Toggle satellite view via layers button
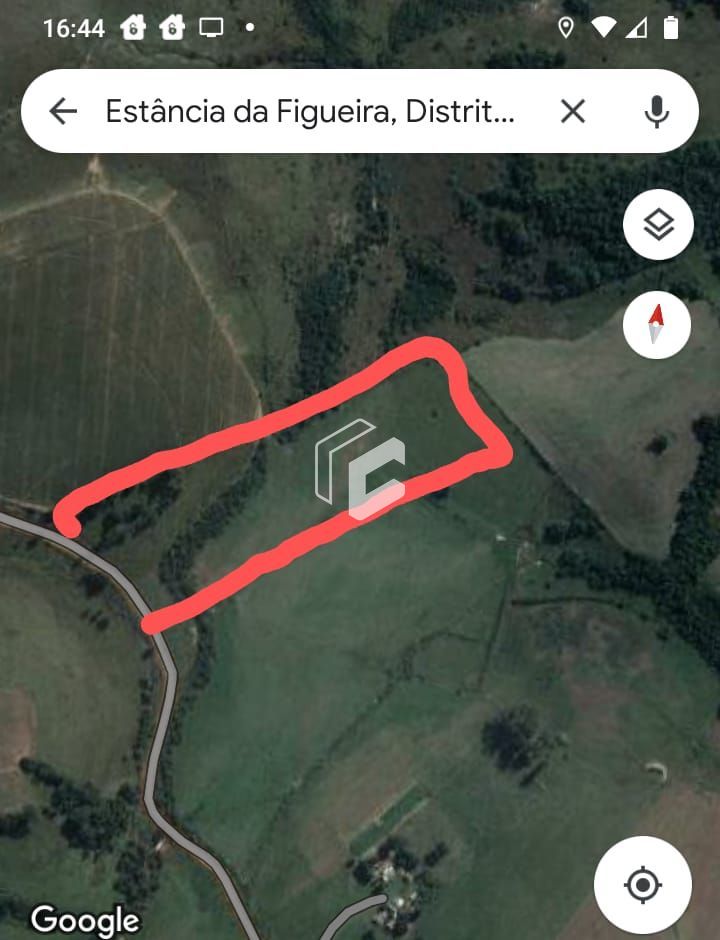This screenshot has height=940, width=720. (x=657, y=225)
